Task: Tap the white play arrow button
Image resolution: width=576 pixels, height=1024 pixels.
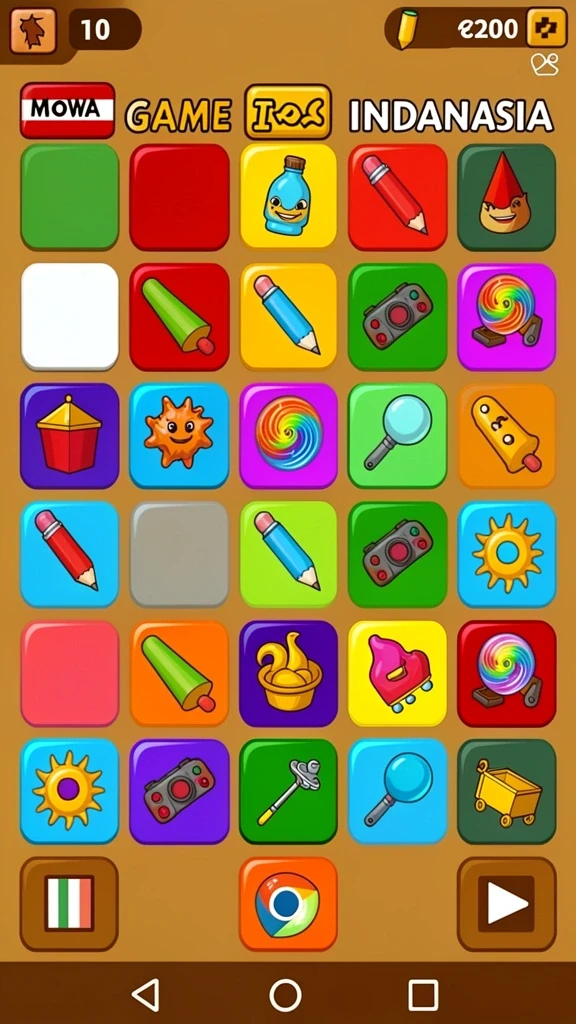Action: pyautogui.click(x=506, y=904)
